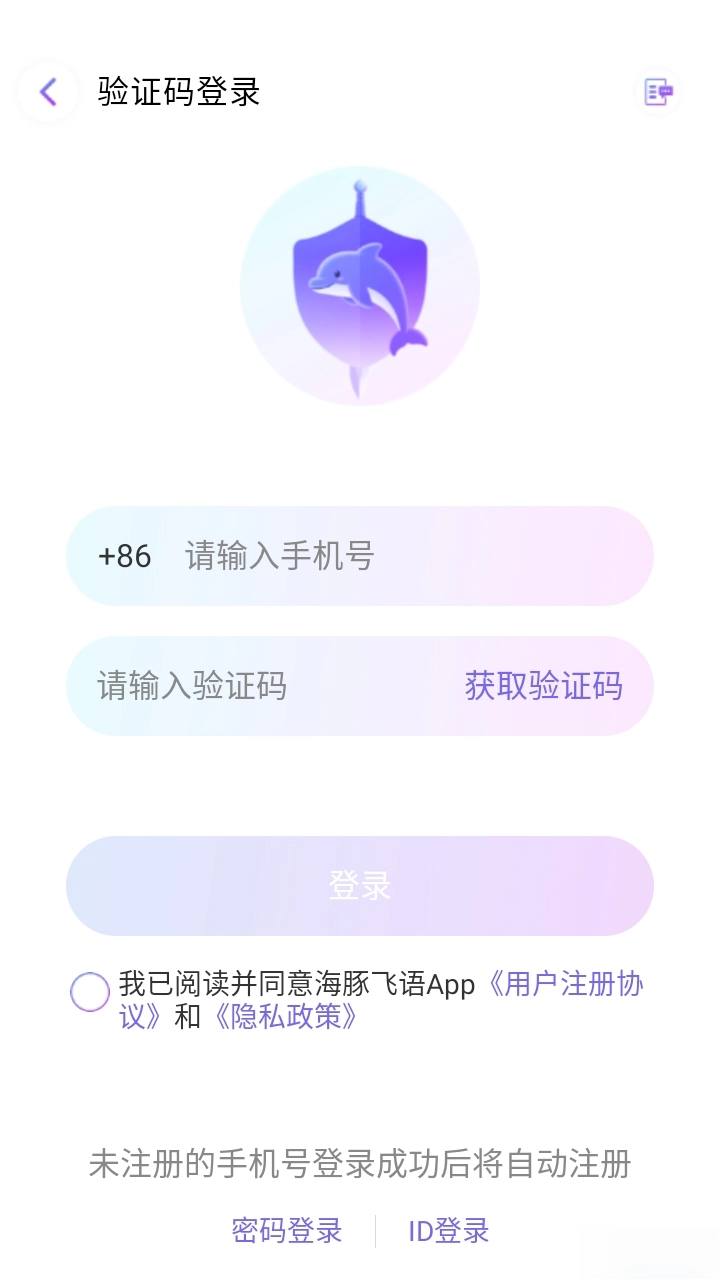Tap the grayed 登录 login button
Screen dimensions: 720x1280
tap(360, 885)
